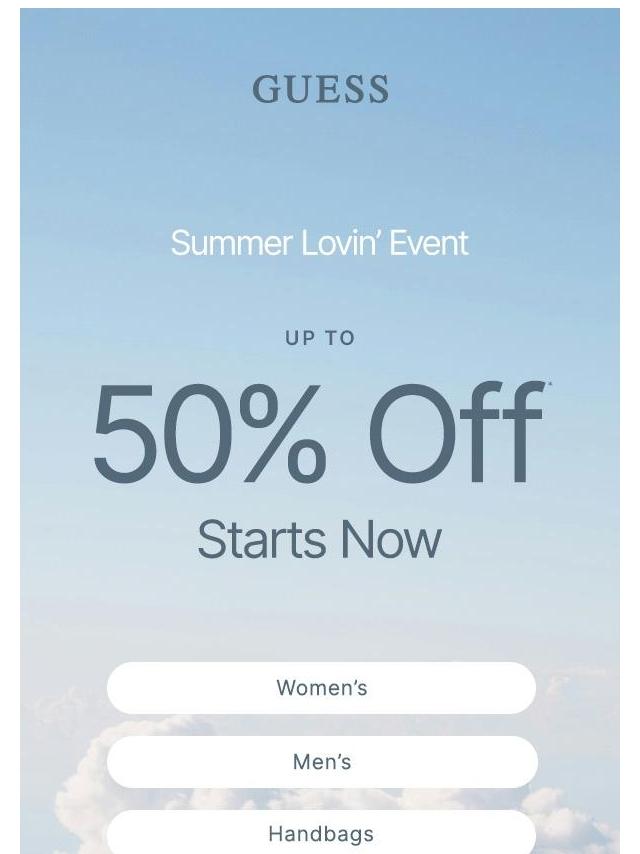Open the Women's sale section

tap(321, 688)
